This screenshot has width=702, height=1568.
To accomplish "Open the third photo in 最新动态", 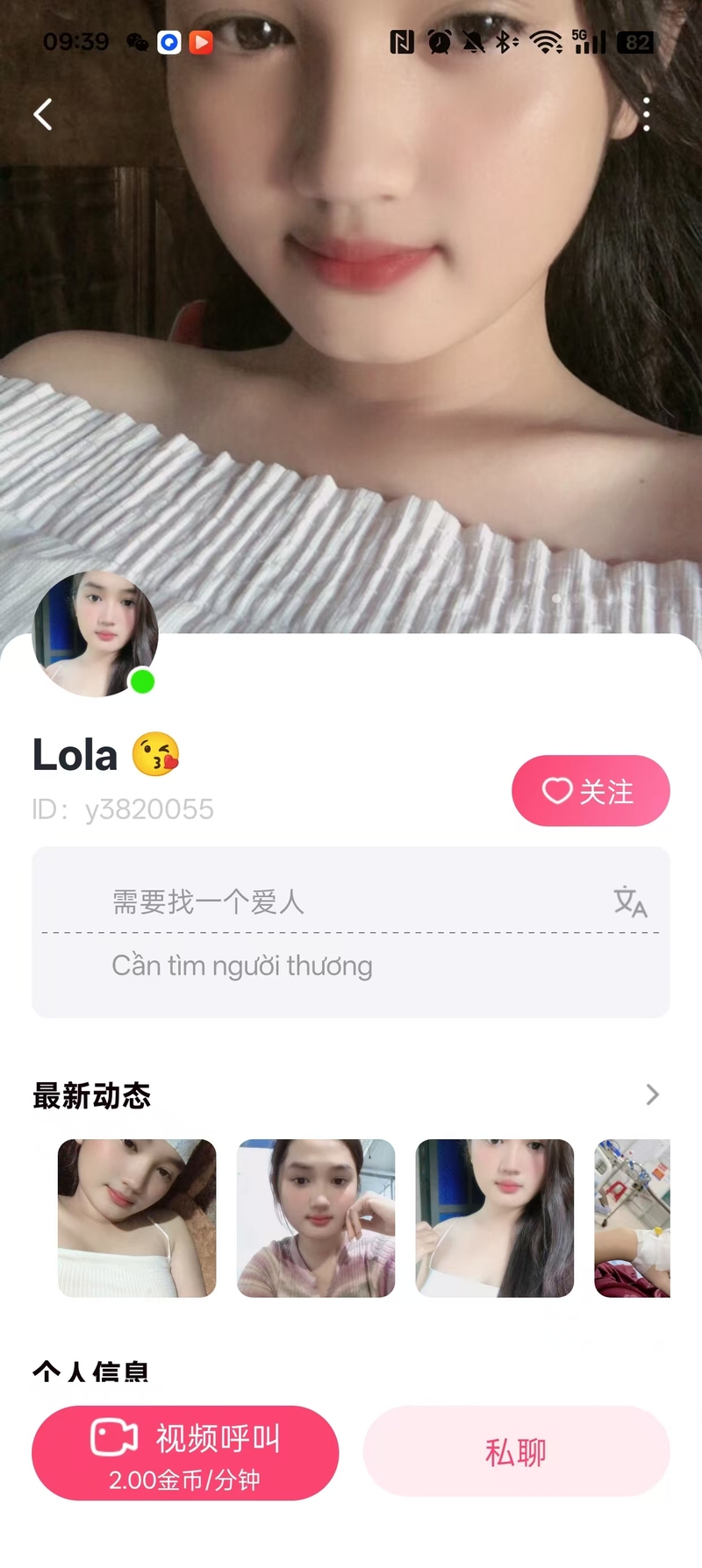I will (494, 1217).
